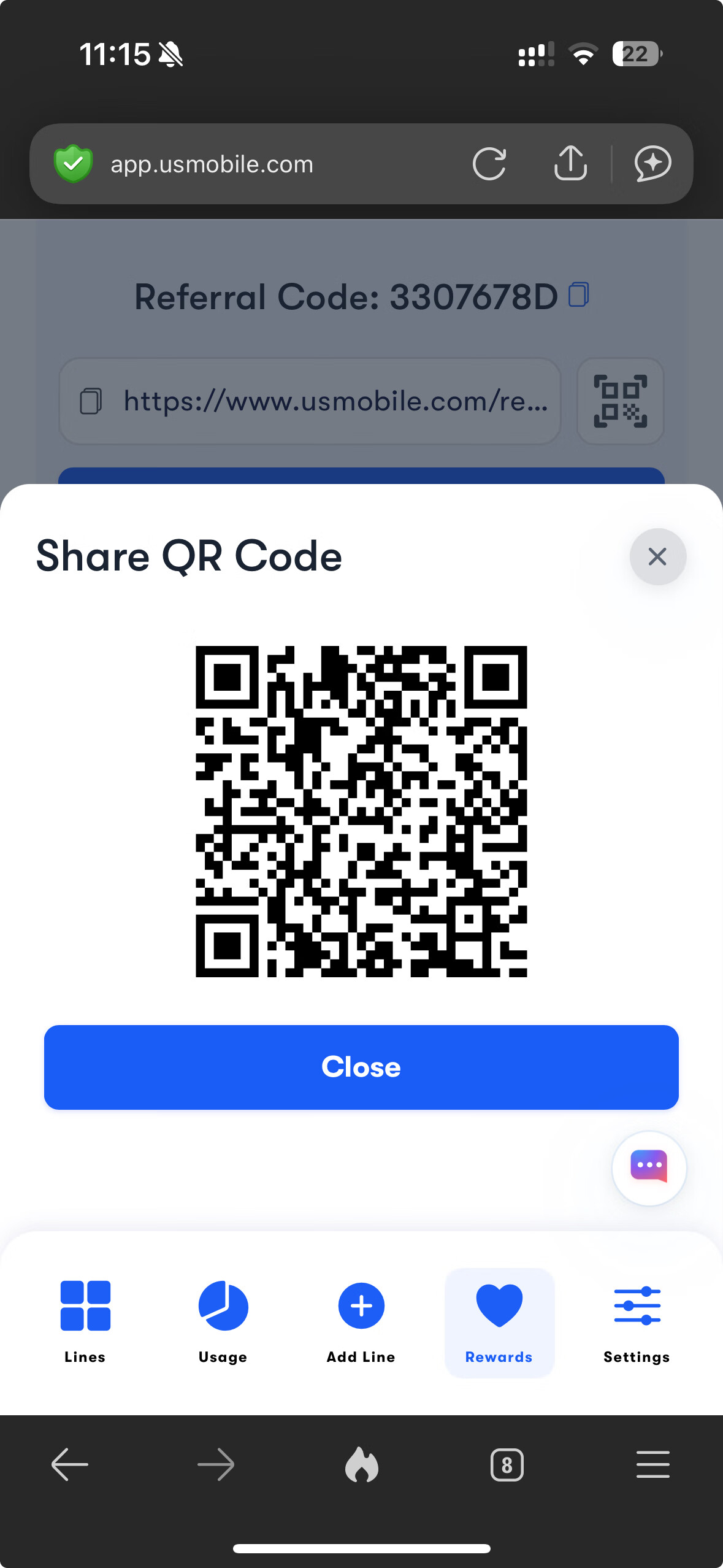Tap the app.usmobile.com address bar
Screen dimensions: 723x1568
coord(245,164)
